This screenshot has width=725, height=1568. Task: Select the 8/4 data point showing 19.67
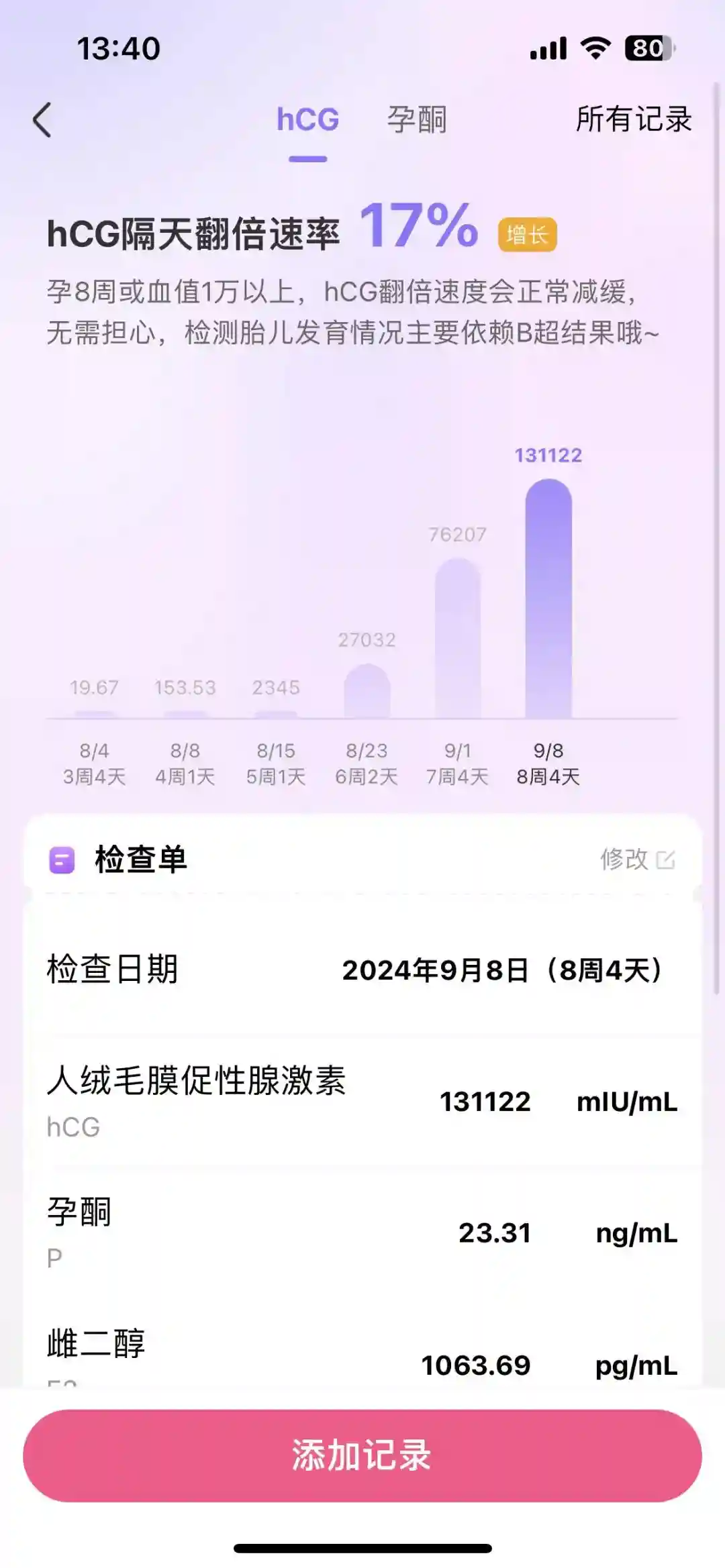coord(94,713)
